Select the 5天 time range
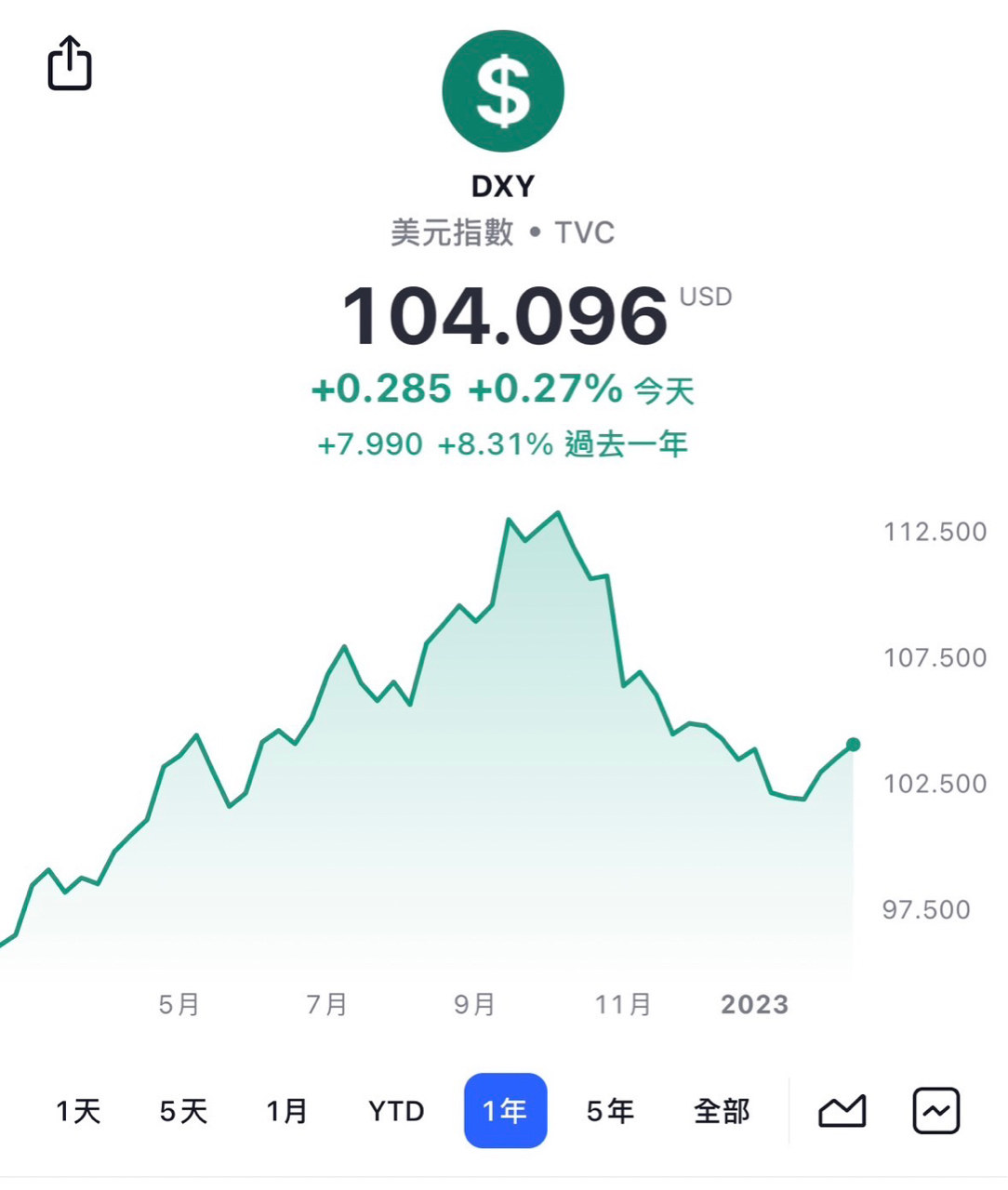Image resolution: width=1008 pixels, height=1190 pixels. (x=183, y=1110)
